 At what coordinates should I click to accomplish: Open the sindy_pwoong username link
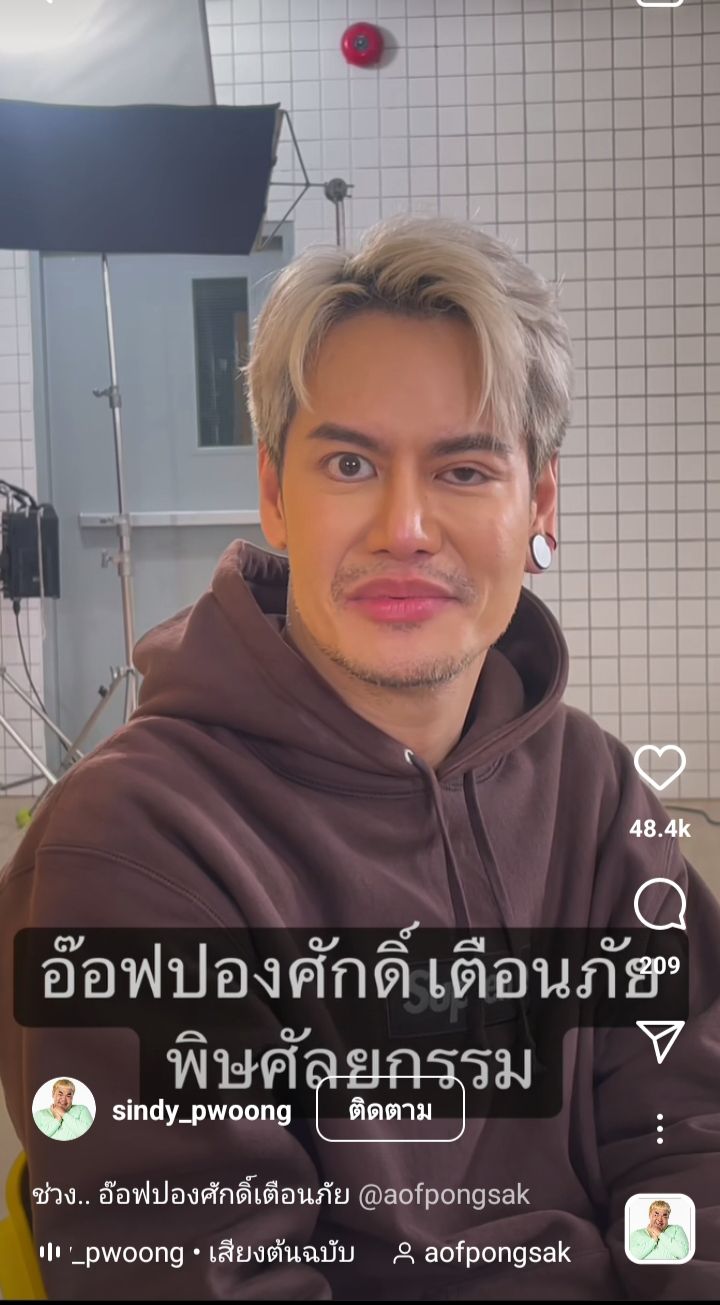pos(202,1111)
